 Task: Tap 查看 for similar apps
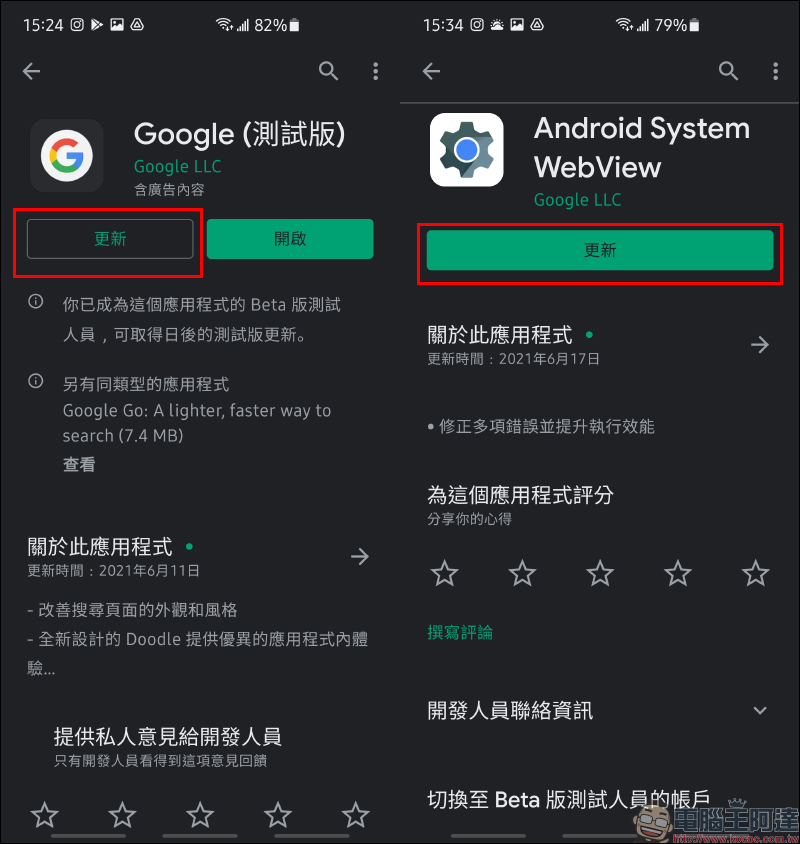[x=79, y=464]
